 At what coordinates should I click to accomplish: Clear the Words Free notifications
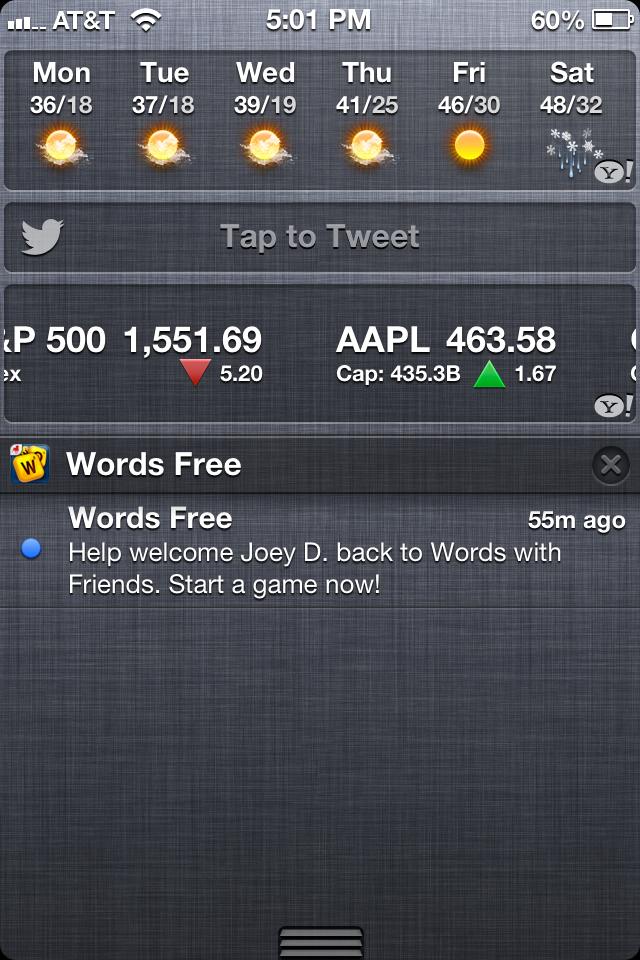pos(611,464)
